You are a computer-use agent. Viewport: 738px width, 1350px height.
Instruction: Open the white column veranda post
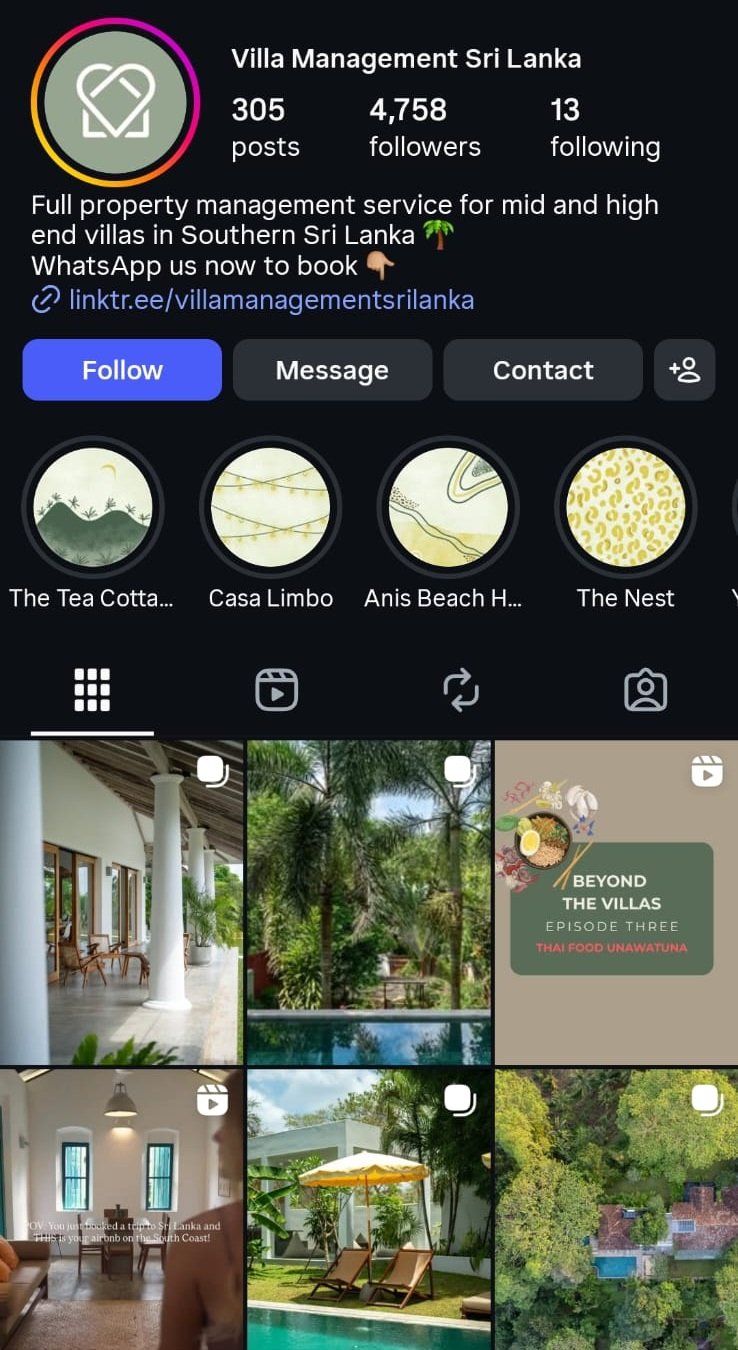[x=121, y=902]
